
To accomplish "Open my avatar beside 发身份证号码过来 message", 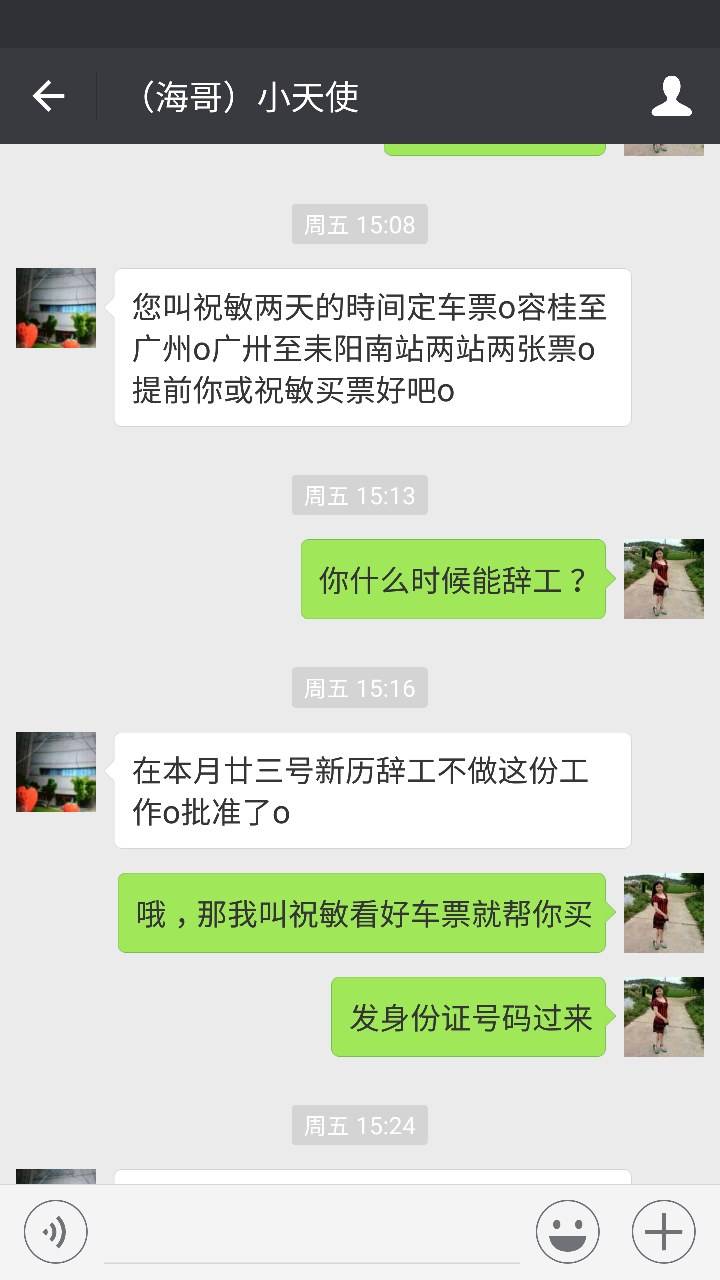I will click(663, 1017).
